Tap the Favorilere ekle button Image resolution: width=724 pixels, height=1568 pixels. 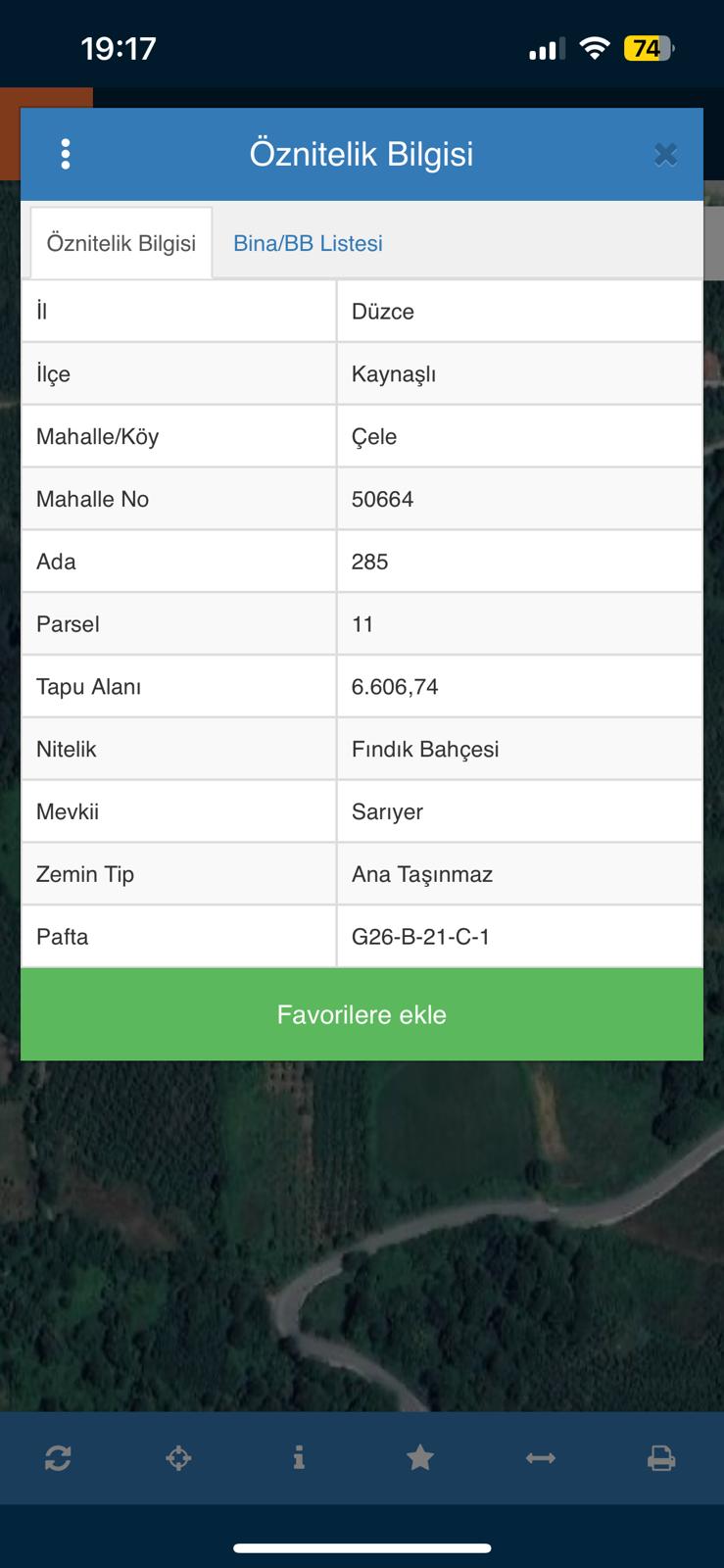pos(362,1014)
